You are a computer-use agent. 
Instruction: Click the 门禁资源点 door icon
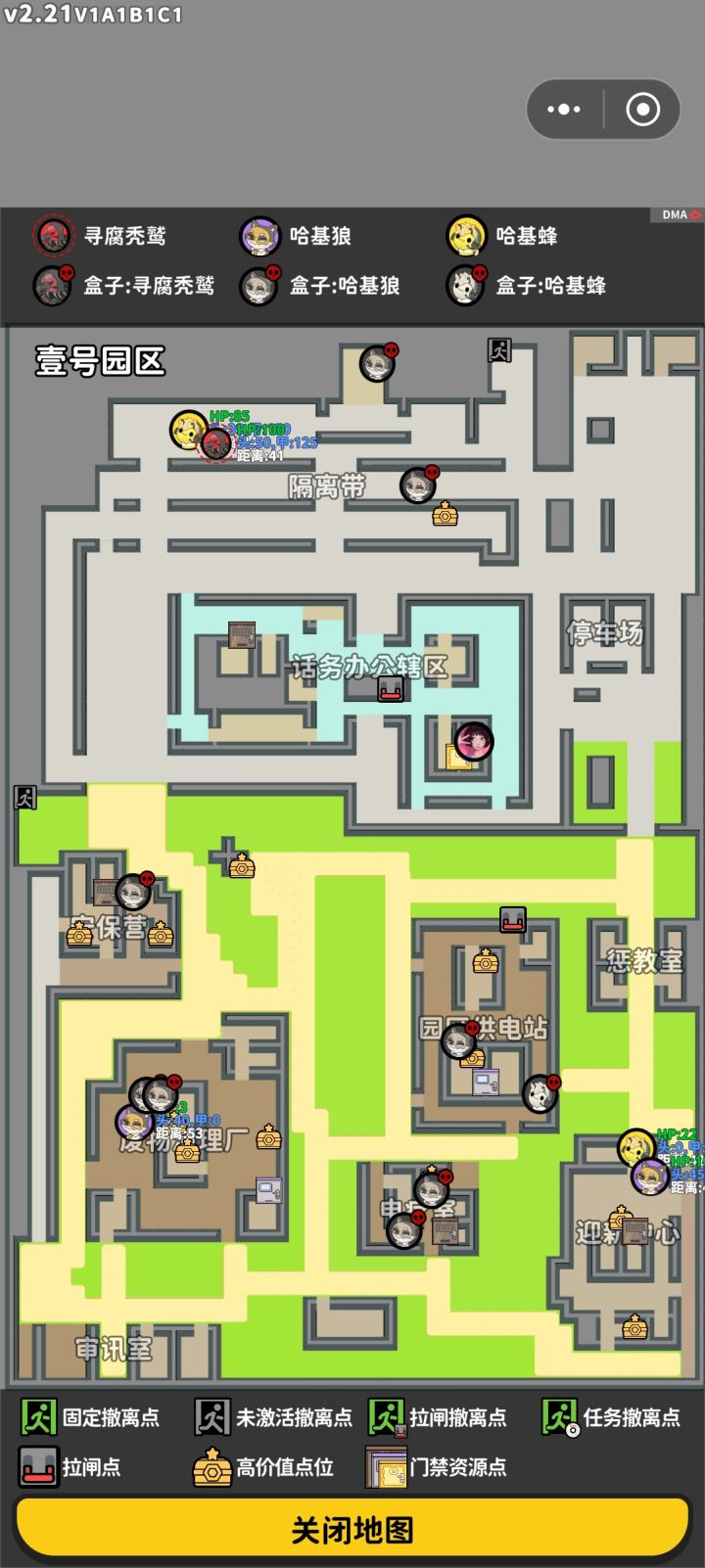tap(382, 1468)
